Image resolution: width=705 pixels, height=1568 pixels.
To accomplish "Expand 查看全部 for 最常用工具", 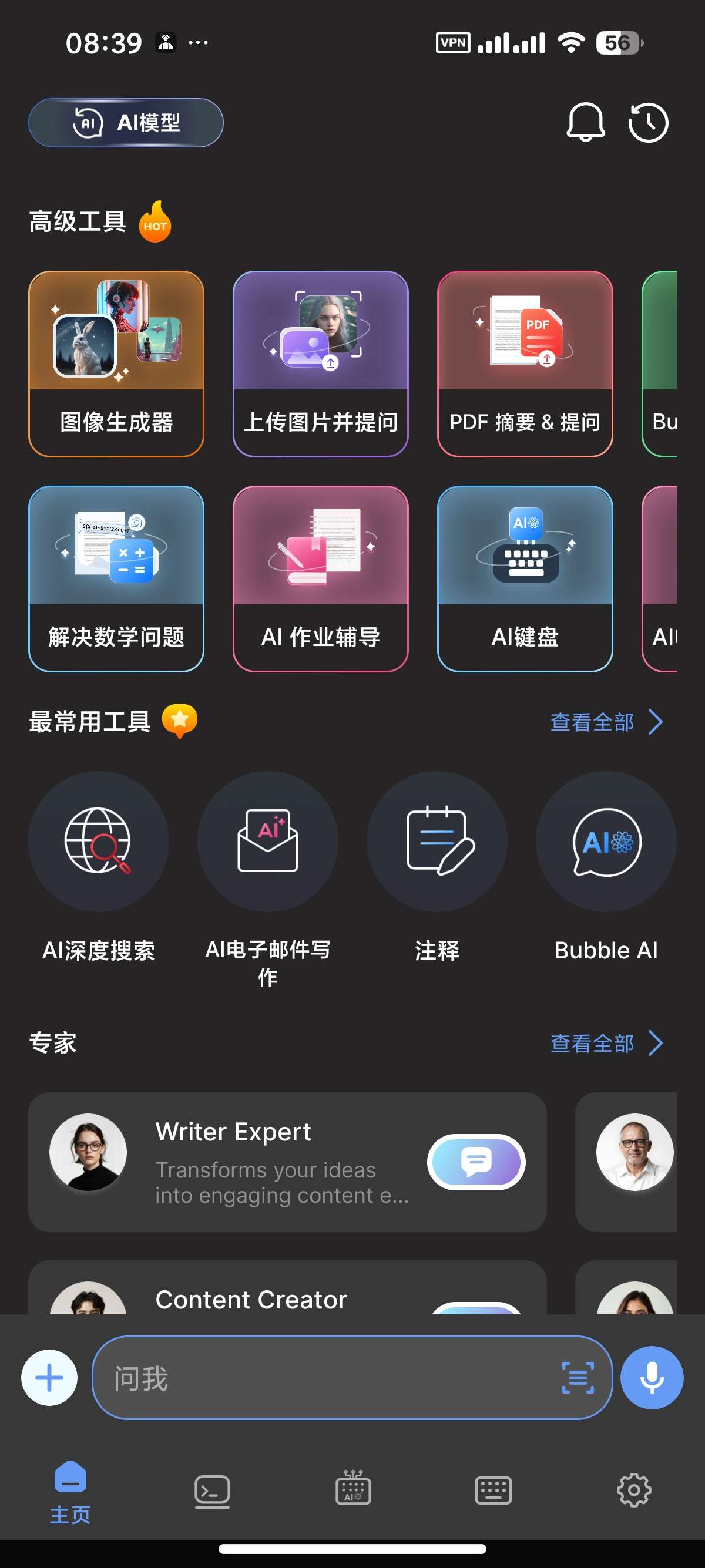I will point(607,722).
